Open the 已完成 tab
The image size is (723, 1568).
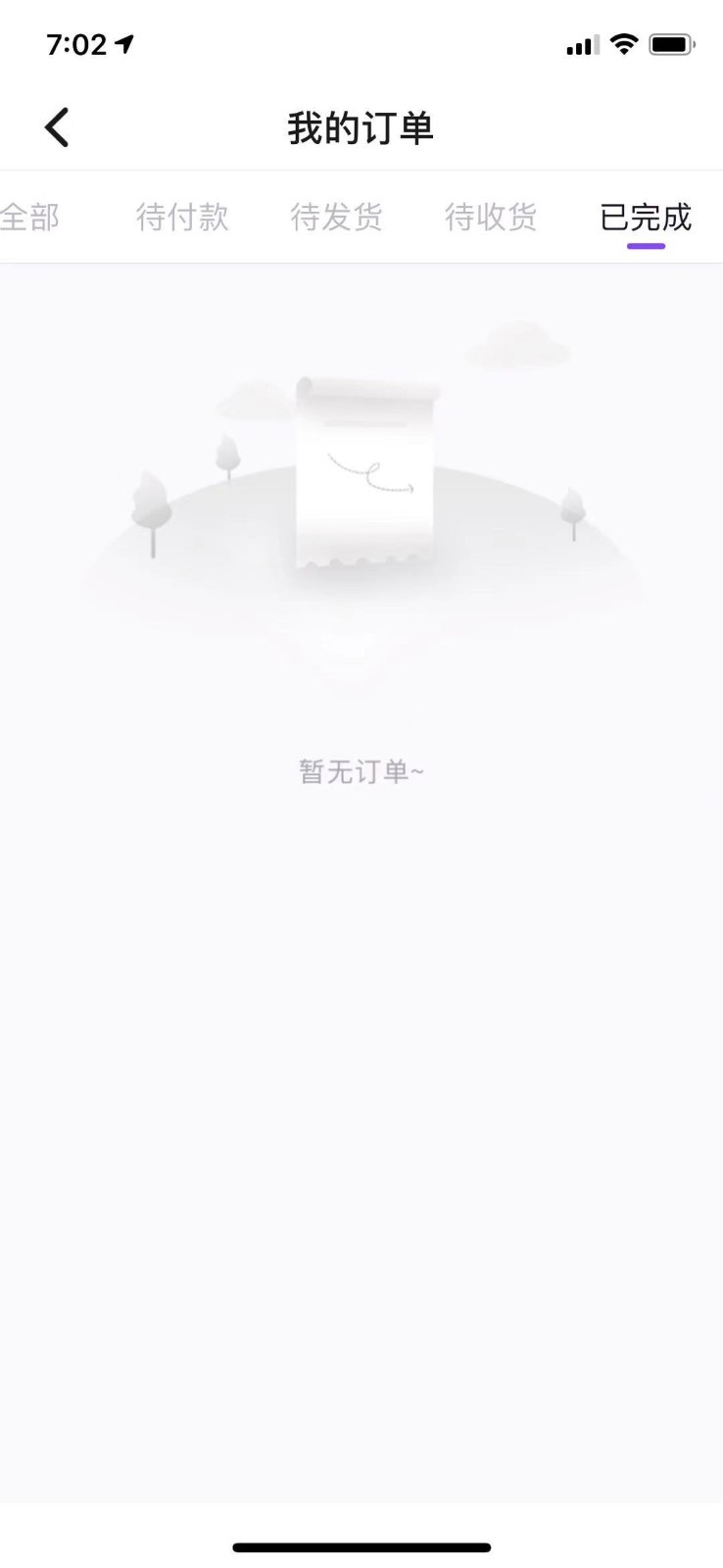pyautogui.click(x=647, y=218)
